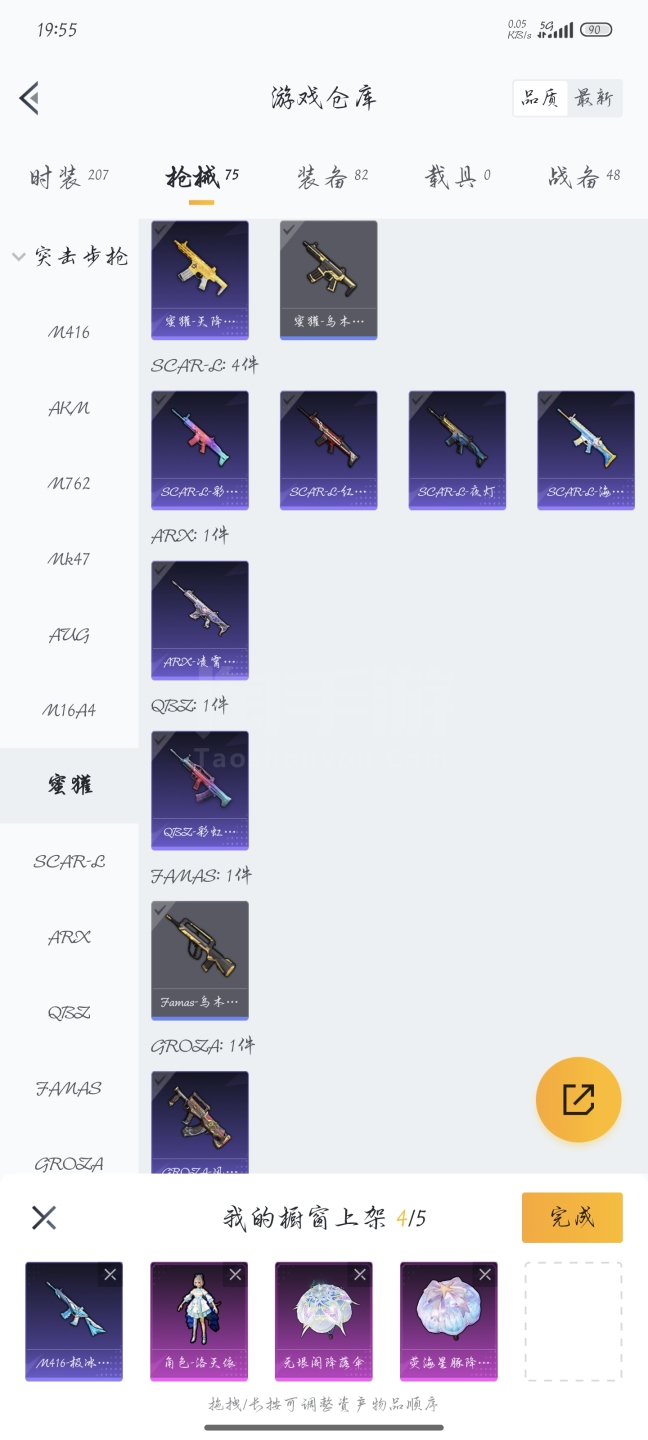Select M416 in the side list
Screen dimensions: 648x1440
[69, 332]
